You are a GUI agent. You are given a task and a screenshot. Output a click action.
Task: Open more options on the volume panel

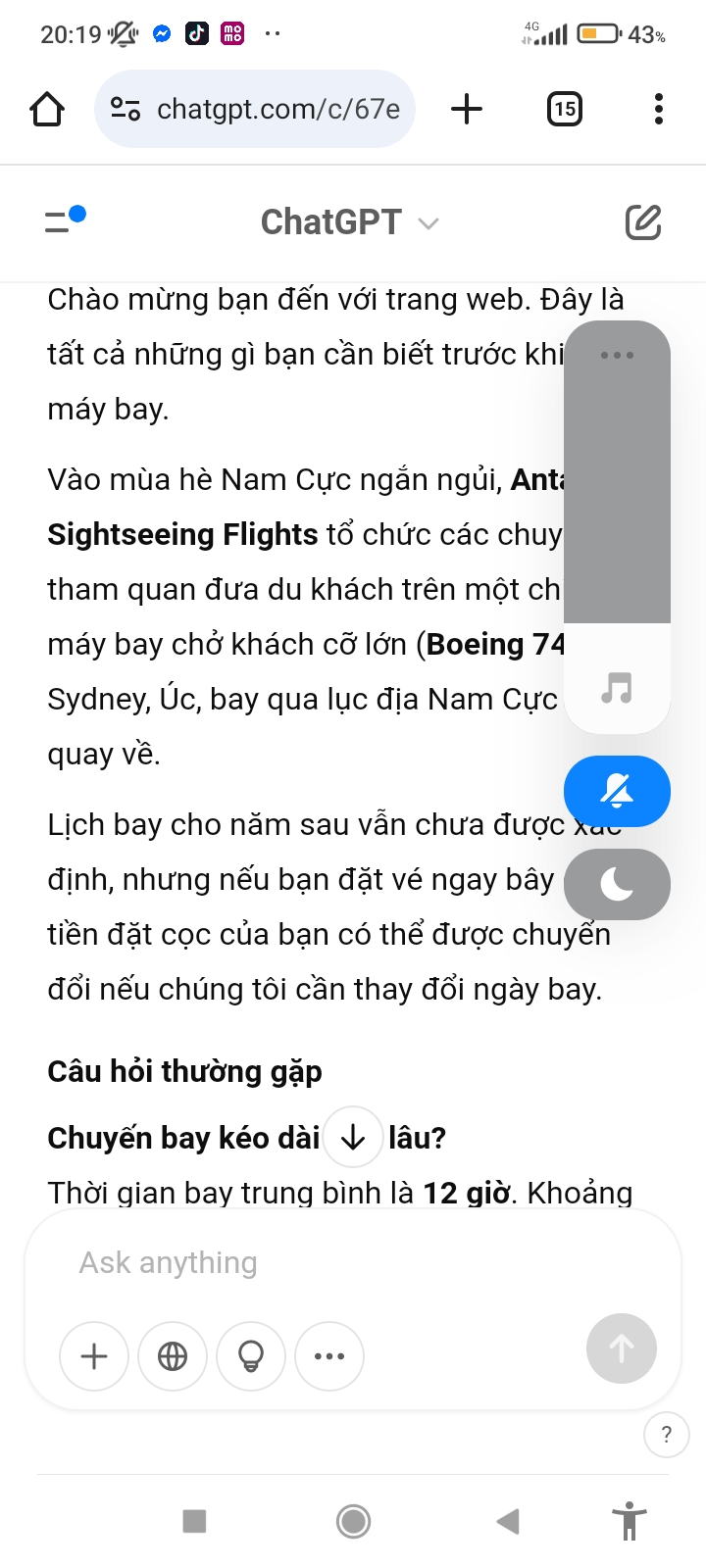click(x=617, y=355)
